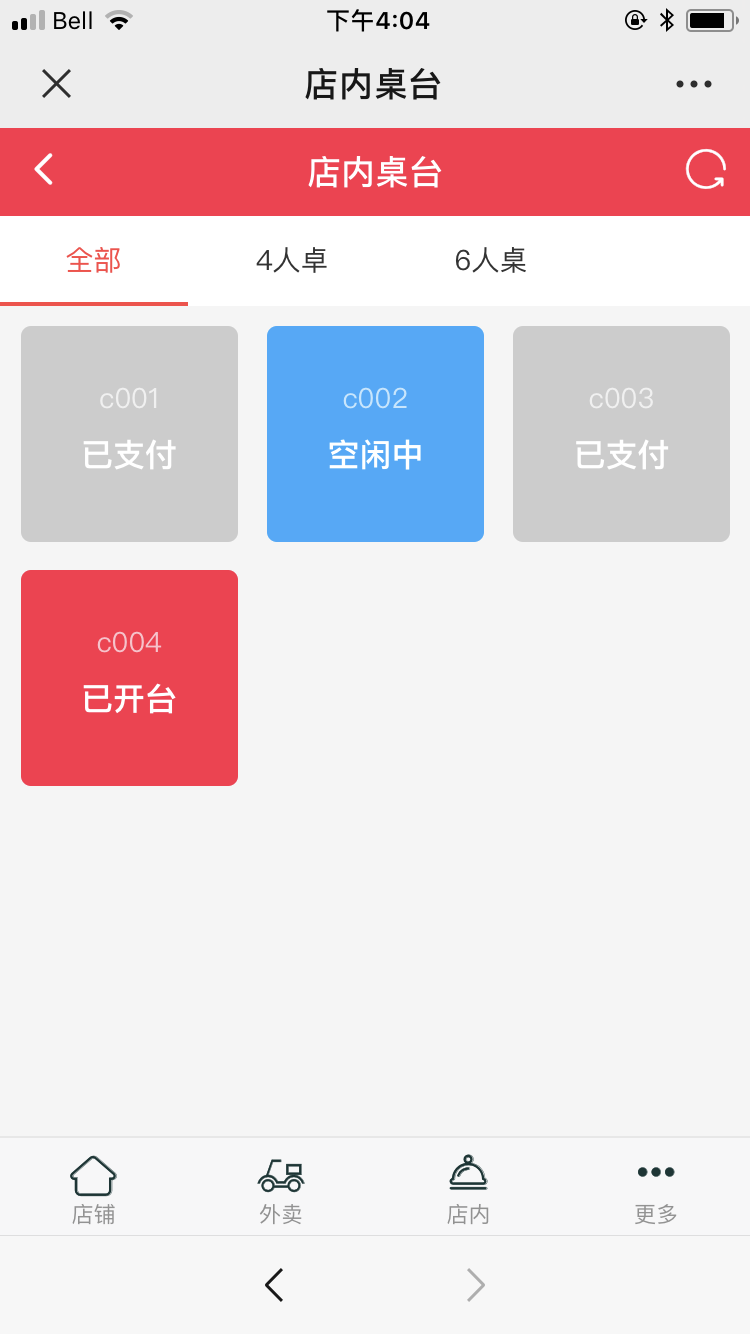Select the free table c002

point(375,434)
